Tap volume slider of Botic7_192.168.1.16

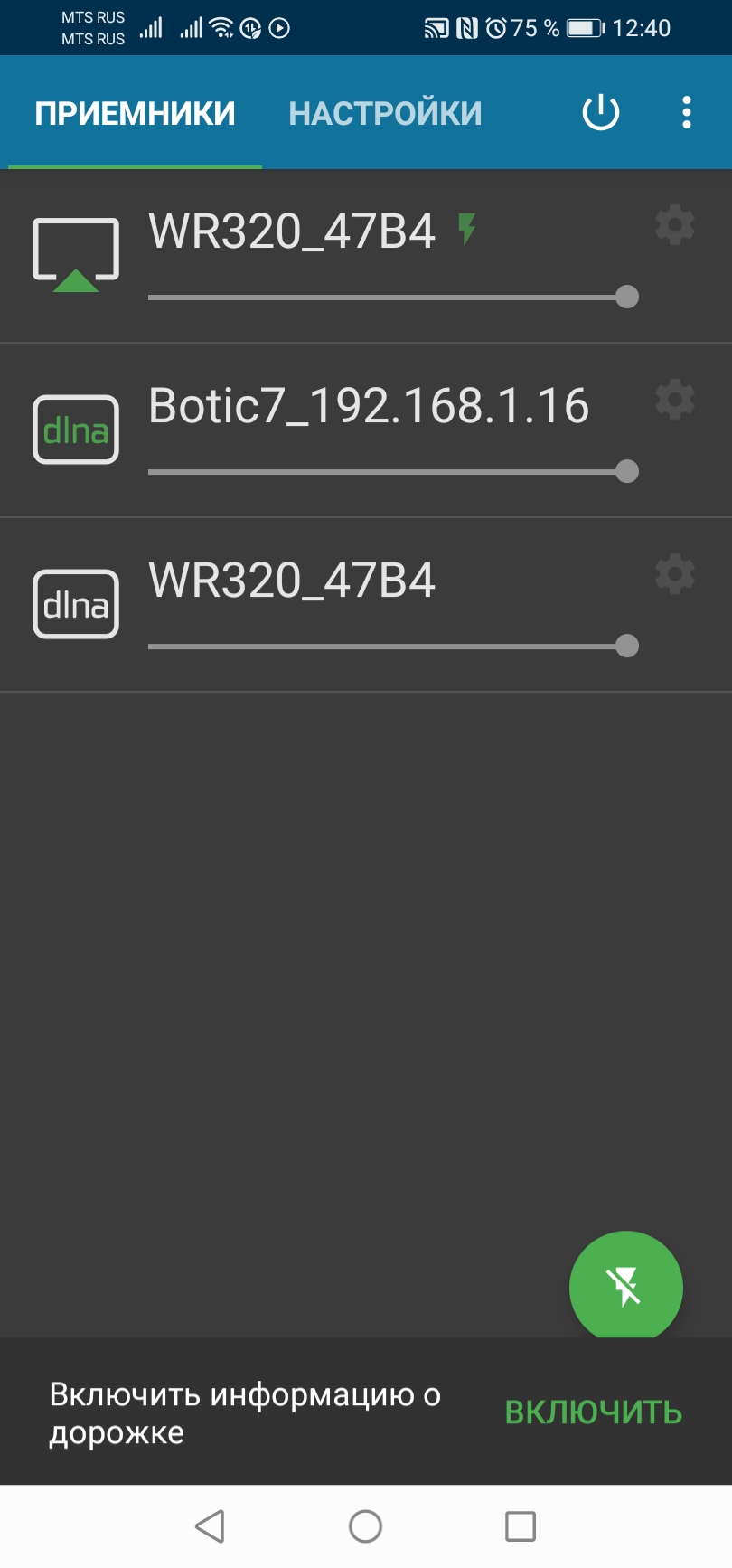[x=393, y=471]
